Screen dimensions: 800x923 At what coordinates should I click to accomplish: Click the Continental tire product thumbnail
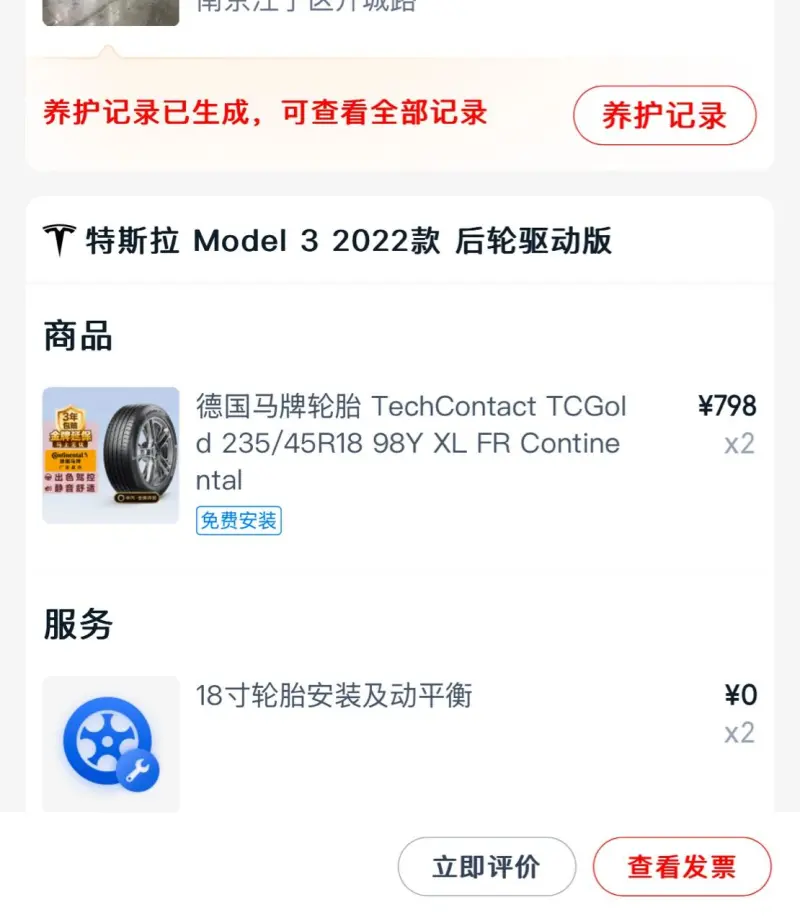[111, 455]
